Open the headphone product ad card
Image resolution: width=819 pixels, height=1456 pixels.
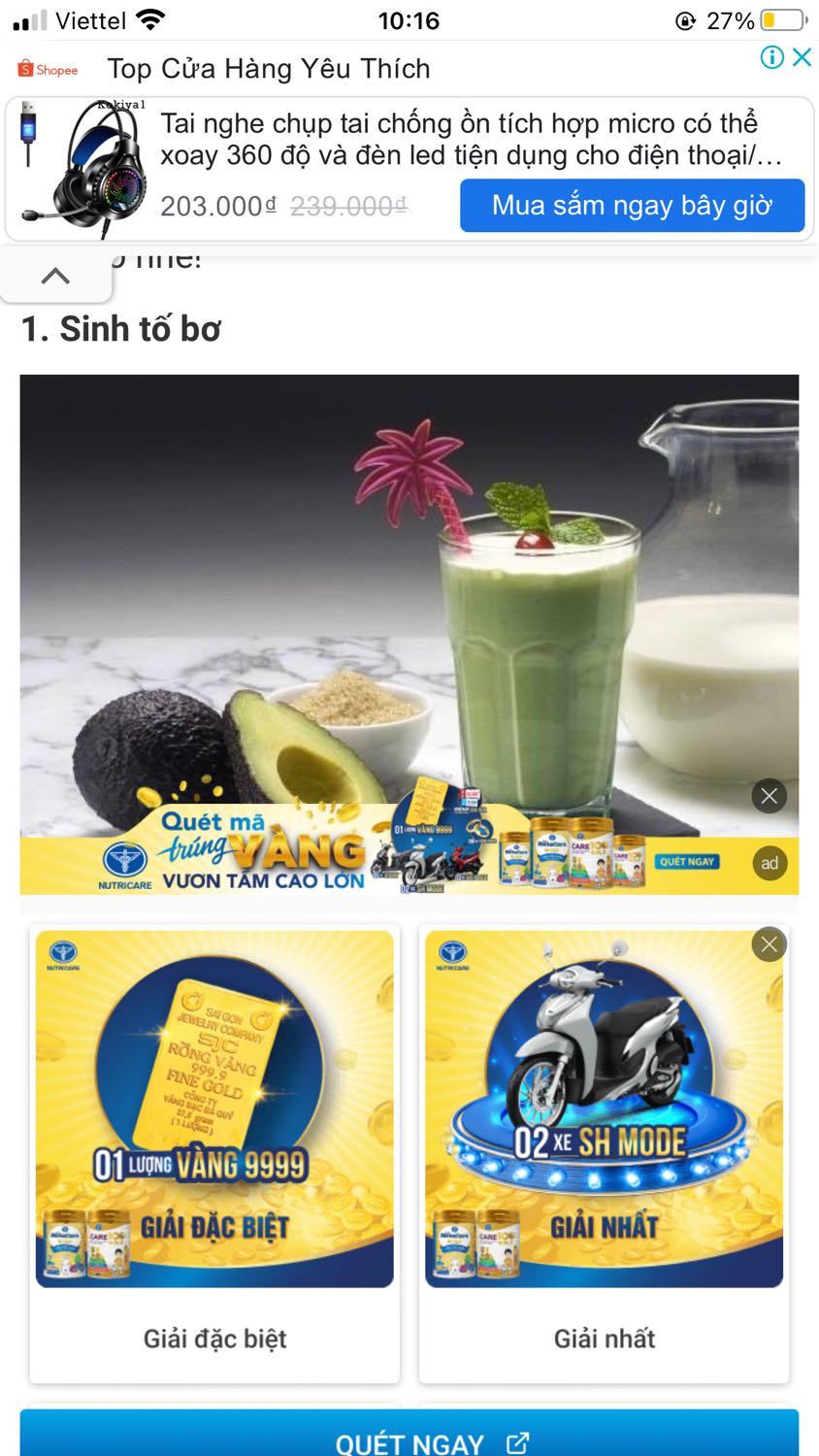pos(409,169)
